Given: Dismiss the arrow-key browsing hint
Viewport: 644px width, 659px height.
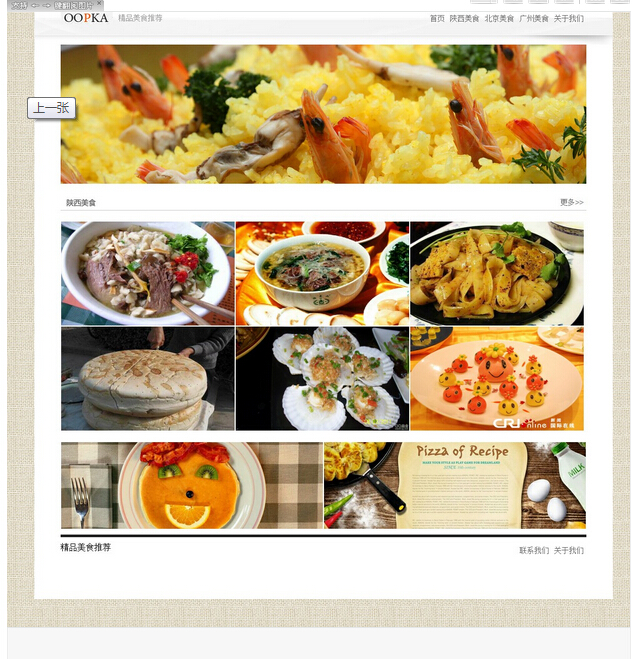Looking at the screenshot, I should (x=99, y=4).
